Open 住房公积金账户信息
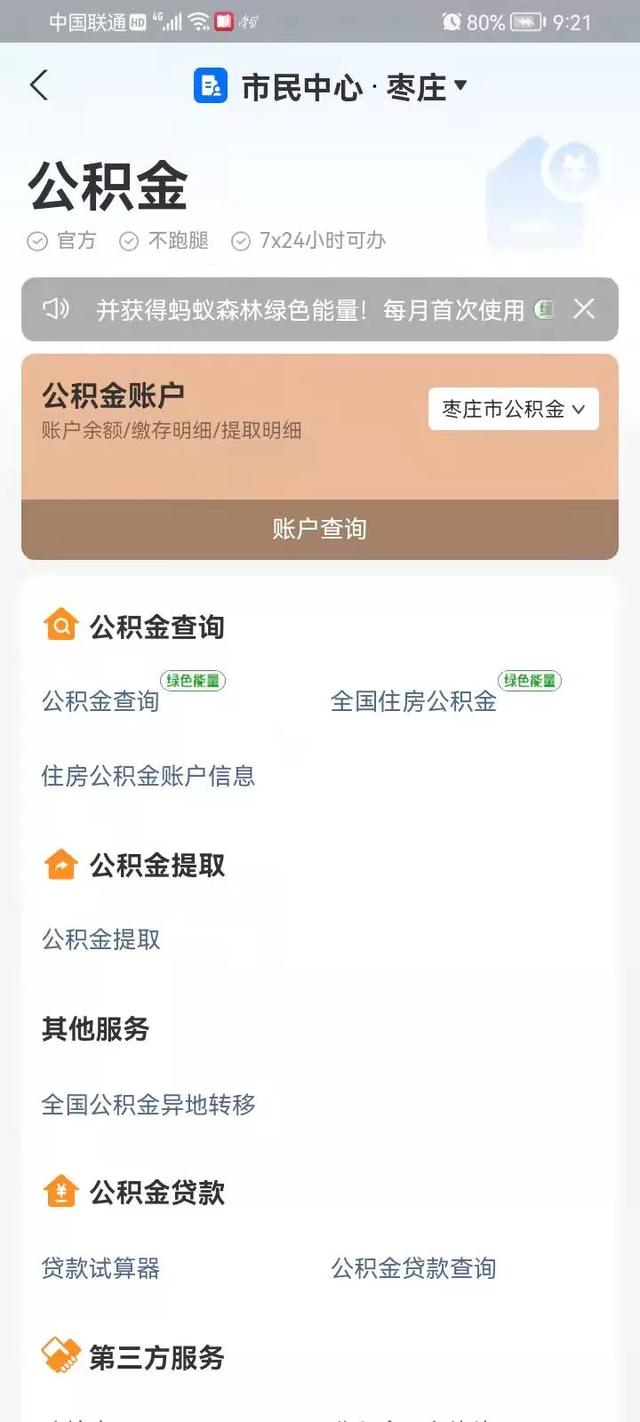640x1422 pixels. (x=148, y=775)
